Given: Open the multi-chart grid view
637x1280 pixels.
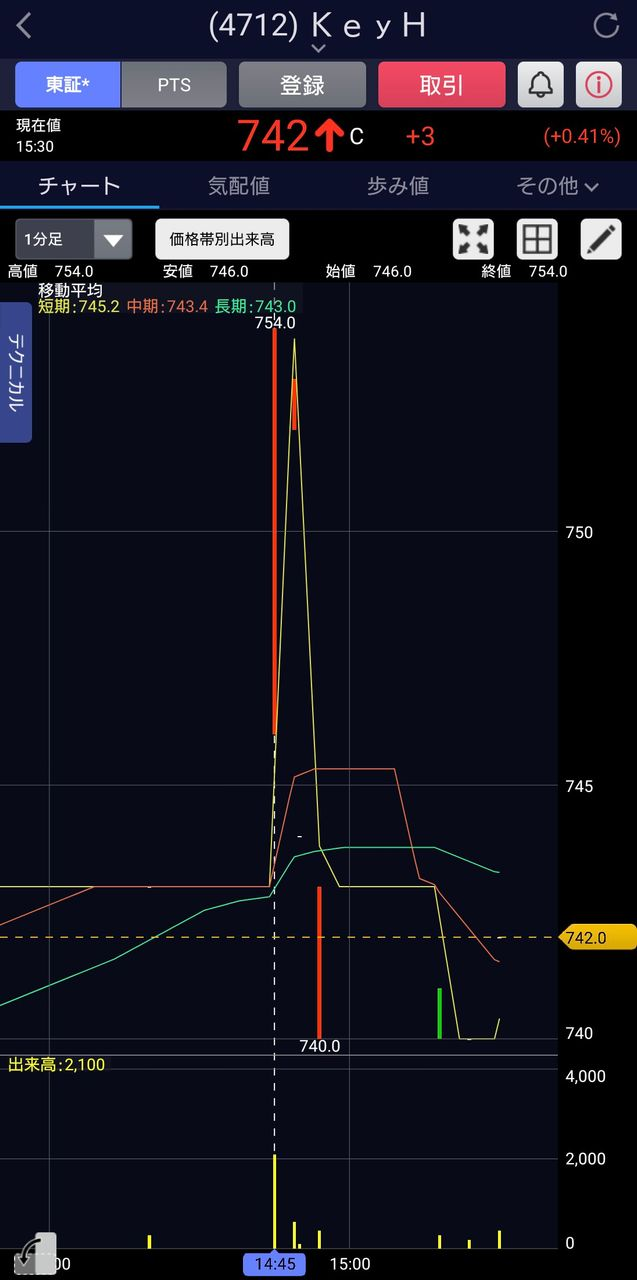Looking at the screenshot, I should point(537,240).
